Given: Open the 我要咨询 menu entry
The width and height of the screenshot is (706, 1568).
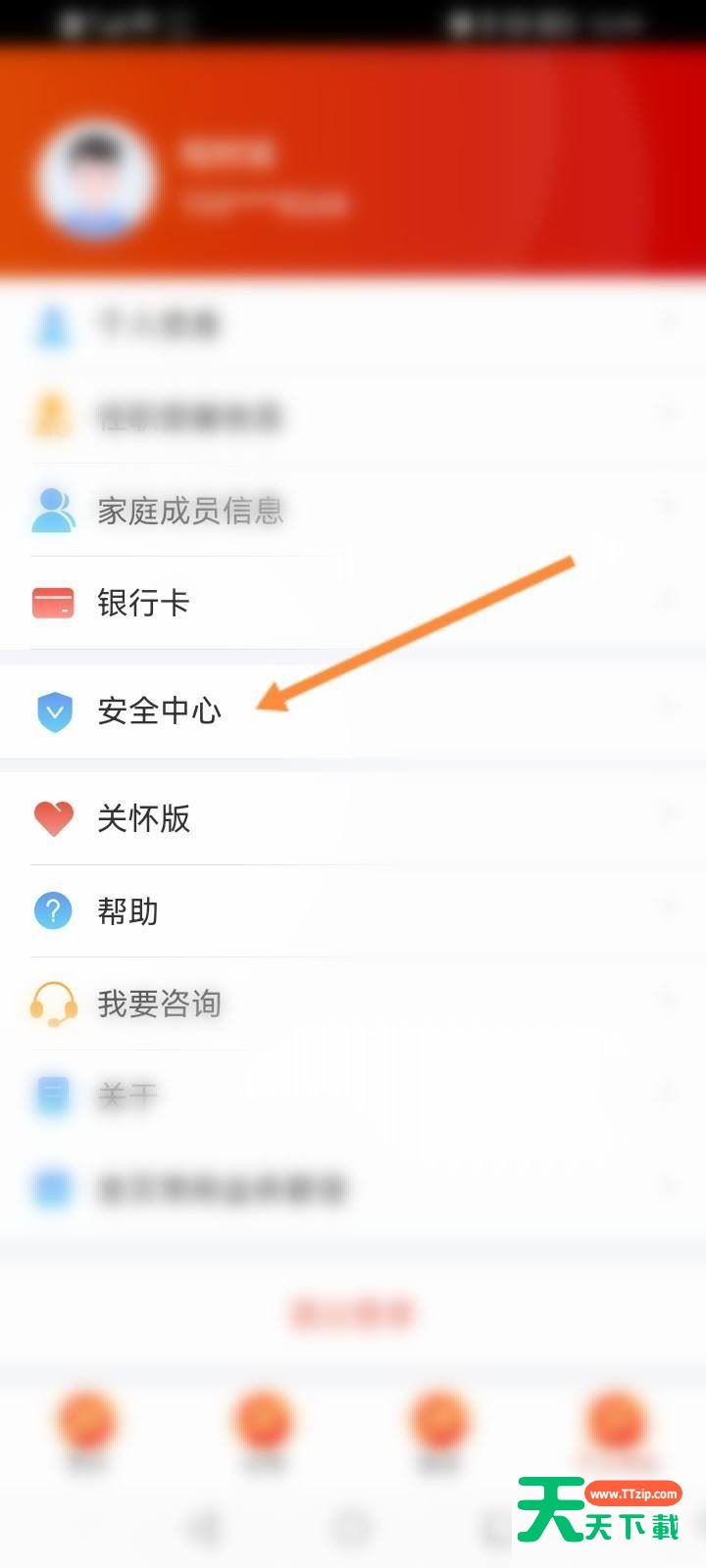Looking at the screenshot, I should pos(160,1004).
